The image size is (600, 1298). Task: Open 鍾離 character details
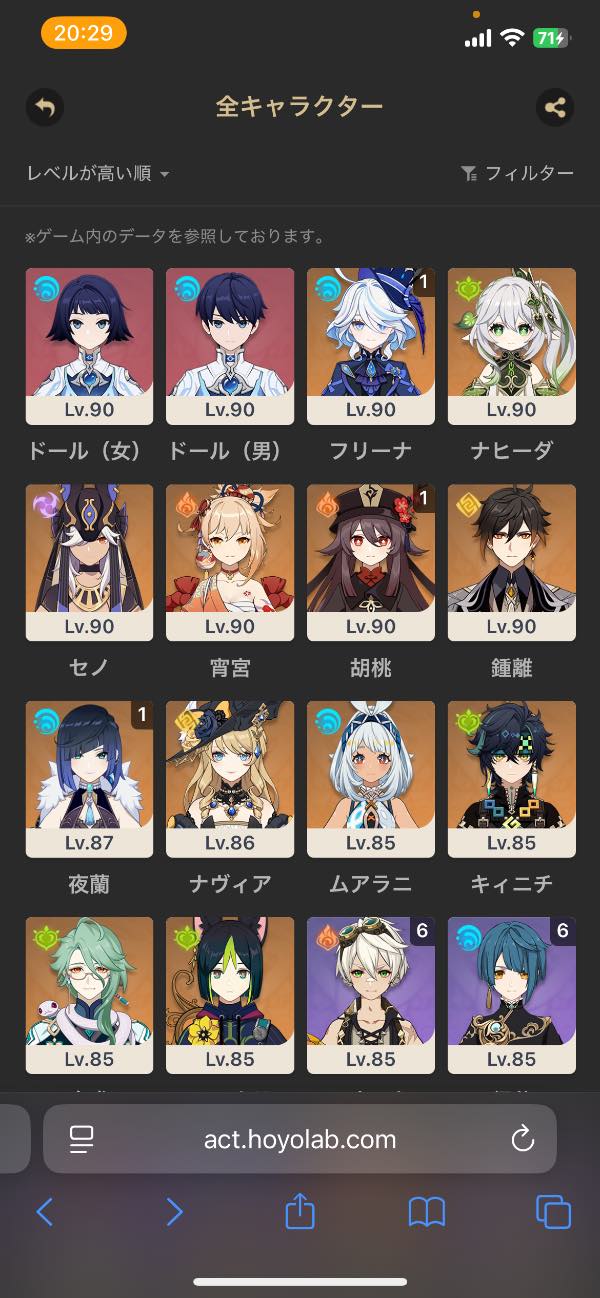511,562
